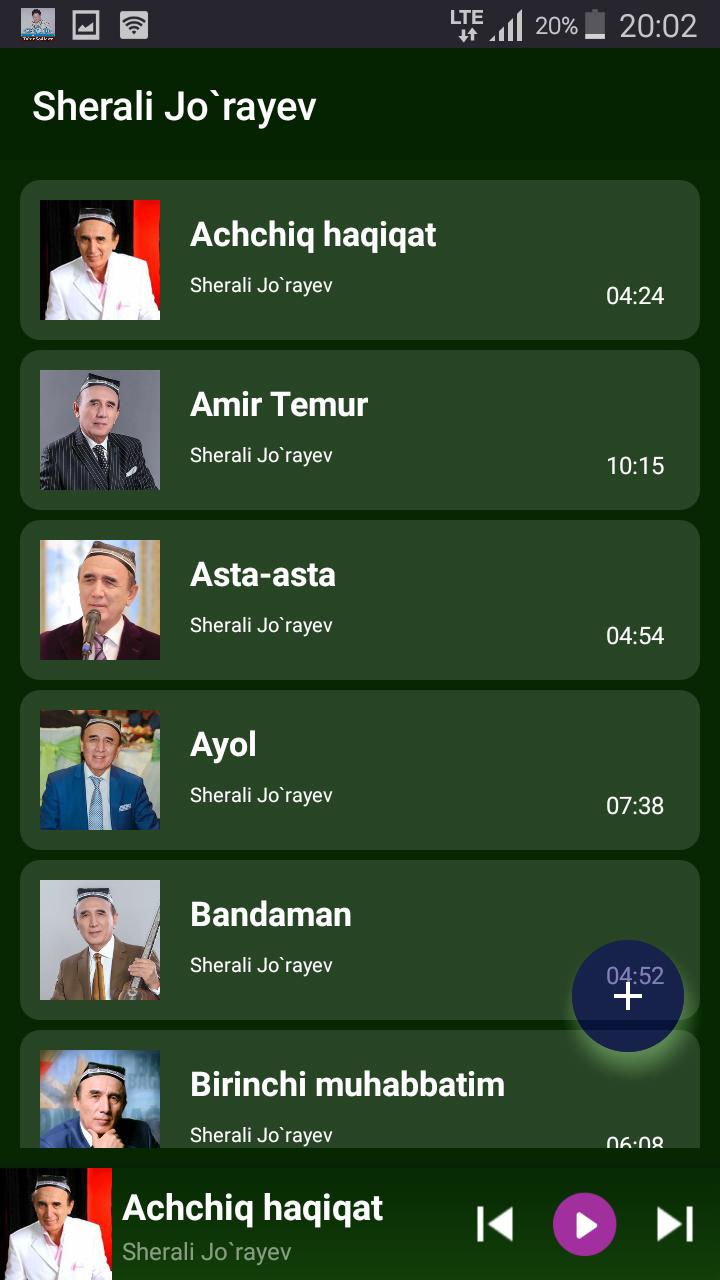This screenshot has height=1280, width=720.
Task: Skip to the previous track
Action: pos(495,1224)
